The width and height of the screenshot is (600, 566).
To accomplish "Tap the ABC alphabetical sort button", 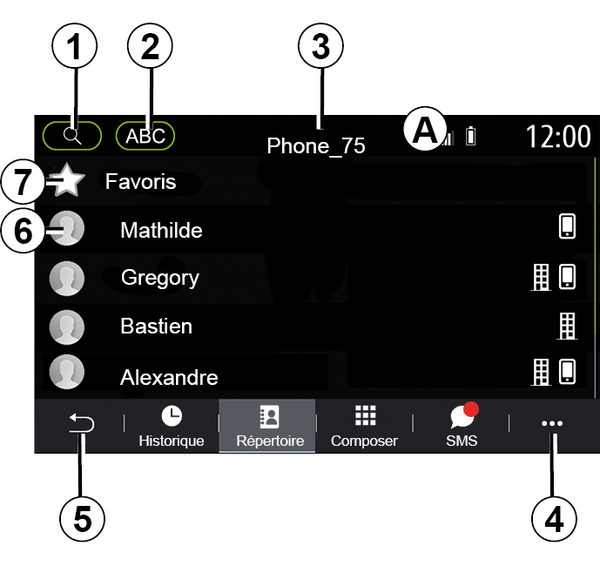I will pyautogui.click(x=145, y=135).
